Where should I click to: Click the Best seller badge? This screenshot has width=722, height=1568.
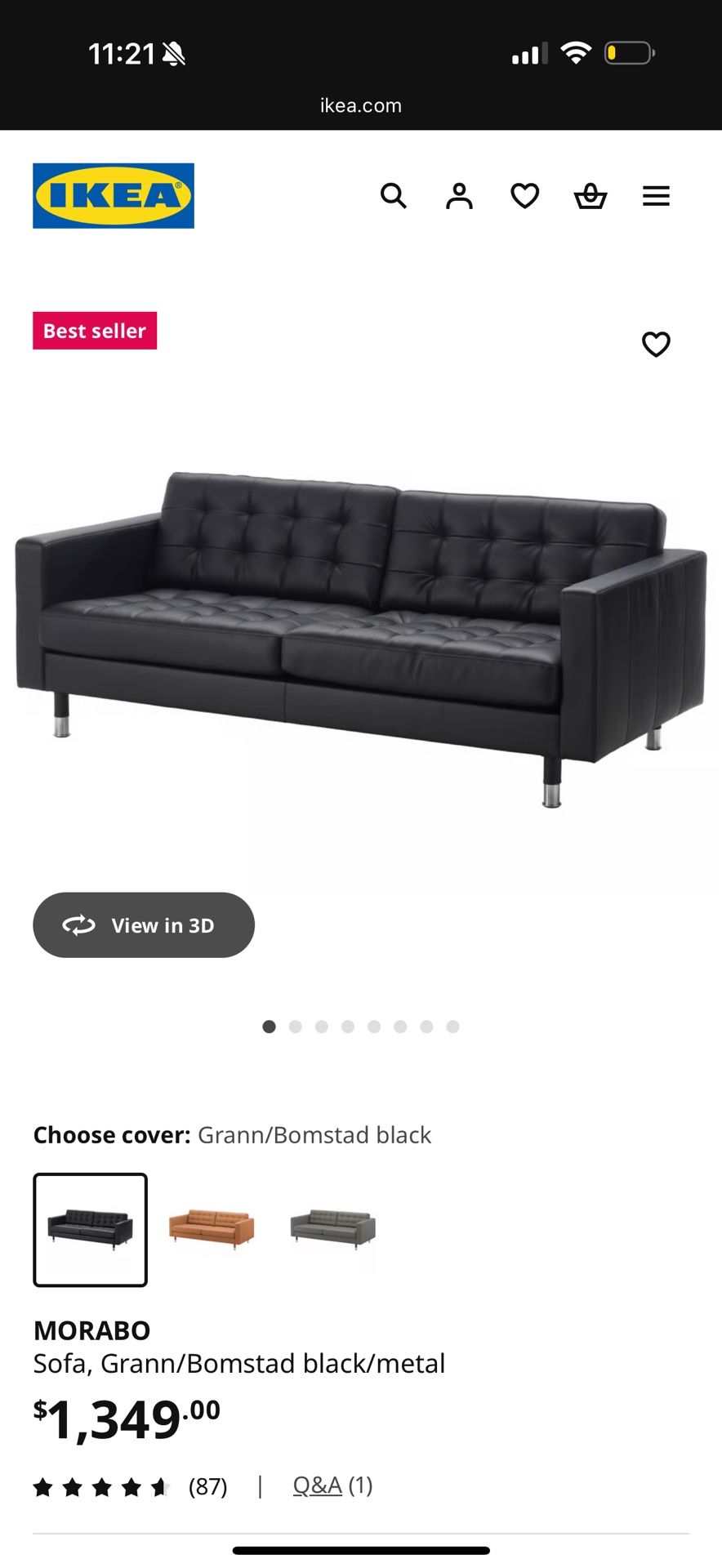(94, 331)
